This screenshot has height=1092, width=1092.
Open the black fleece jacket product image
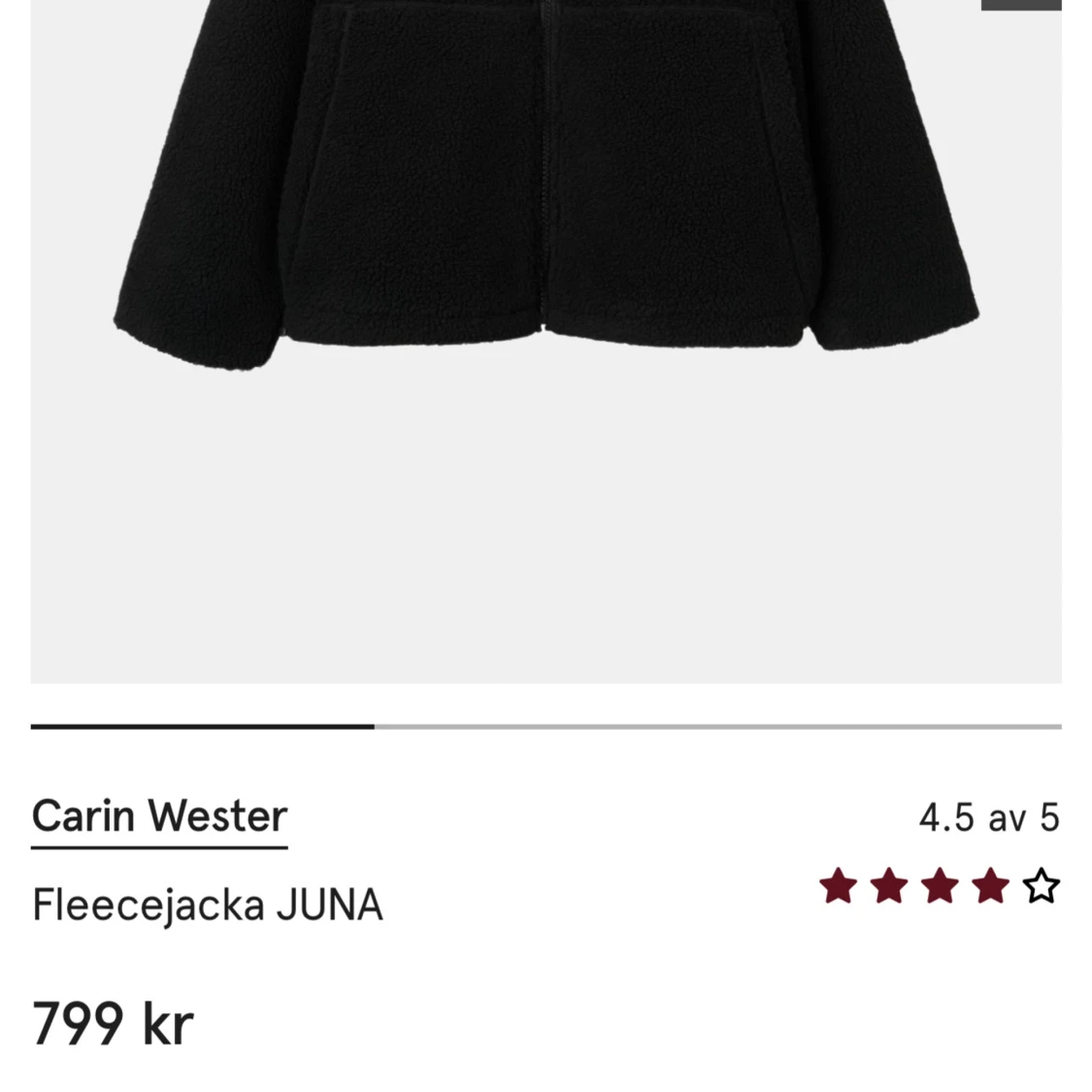pos(546,194)
